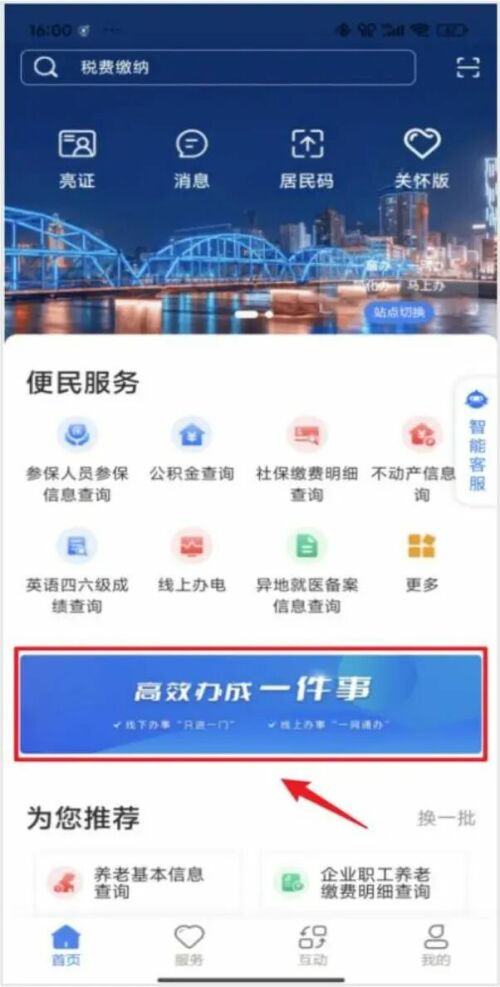Show 更多 convenience services
Image resolution: width=500 pixels, height=987 pixels.
(421, 561)
